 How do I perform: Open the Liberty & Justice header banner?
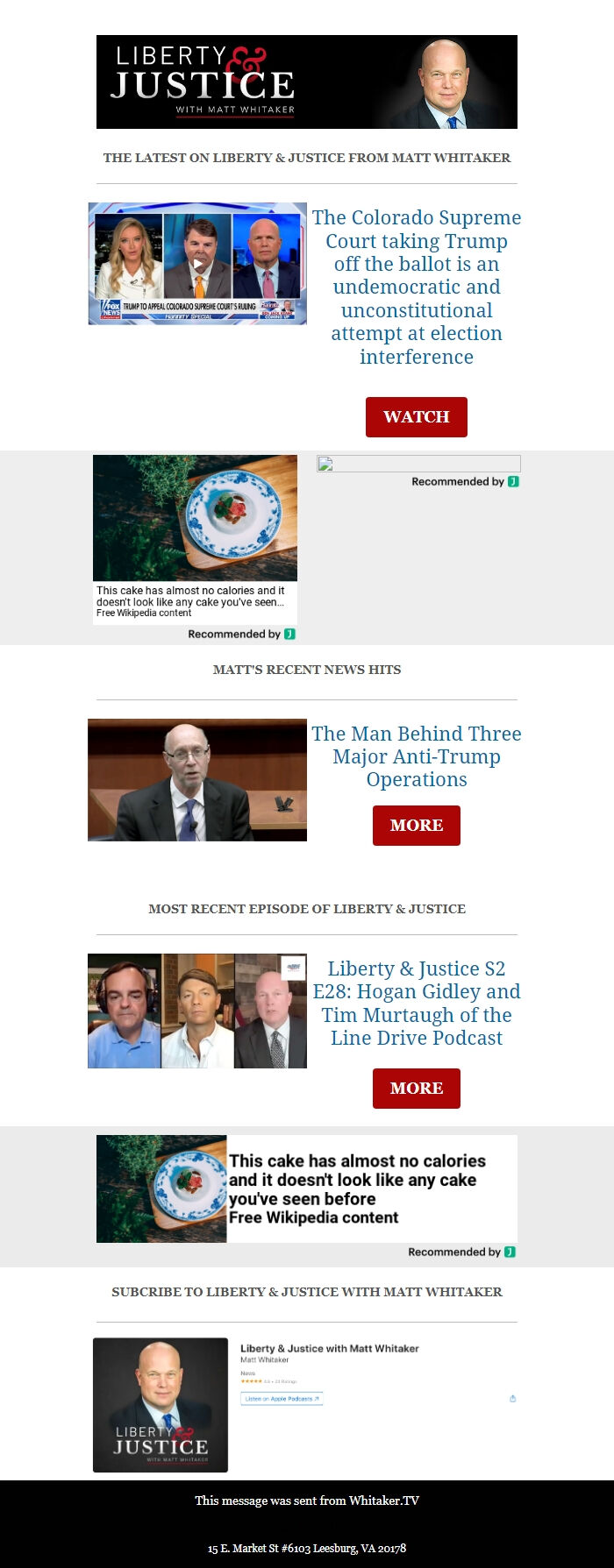307,82
